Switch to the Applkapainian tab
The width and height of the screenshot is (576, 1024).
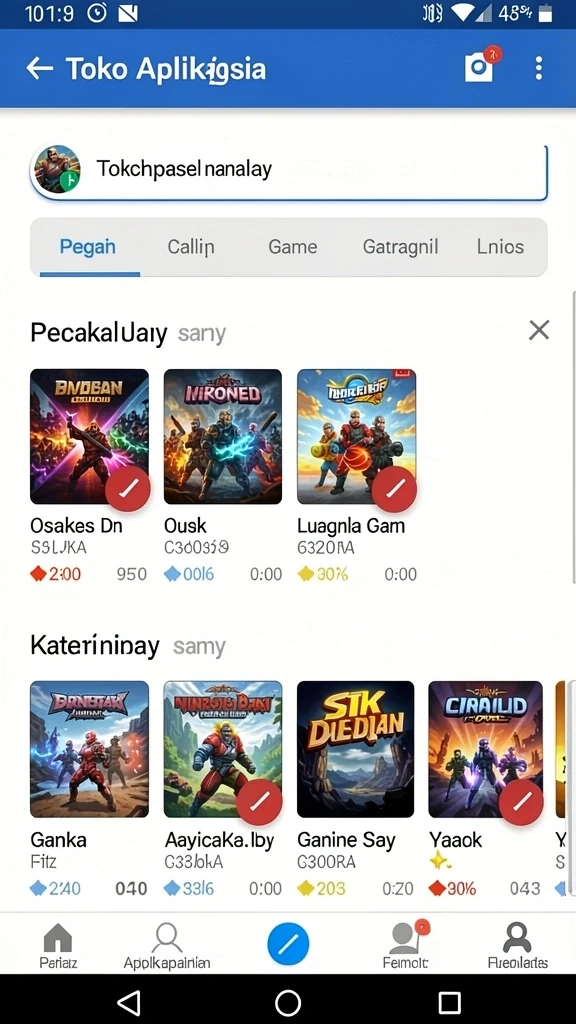167,944
